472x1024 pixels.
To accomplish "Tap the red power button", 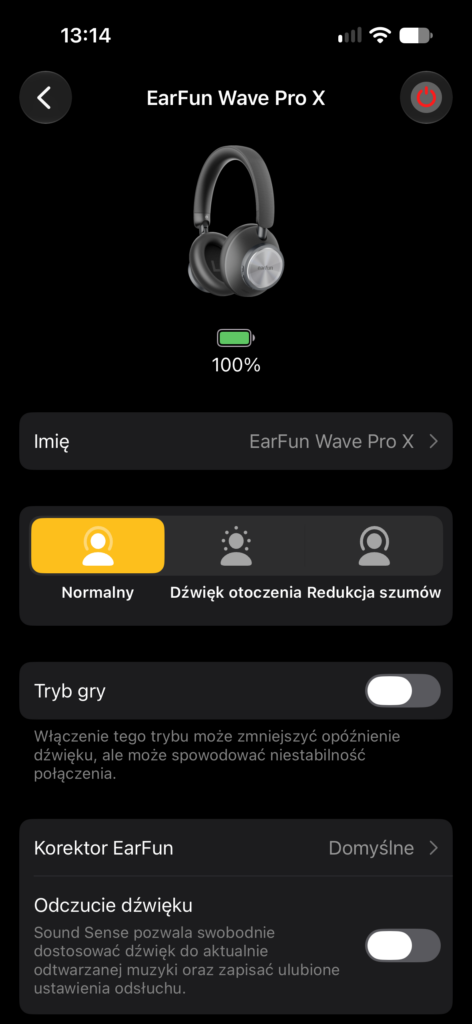I will (426, 98).
